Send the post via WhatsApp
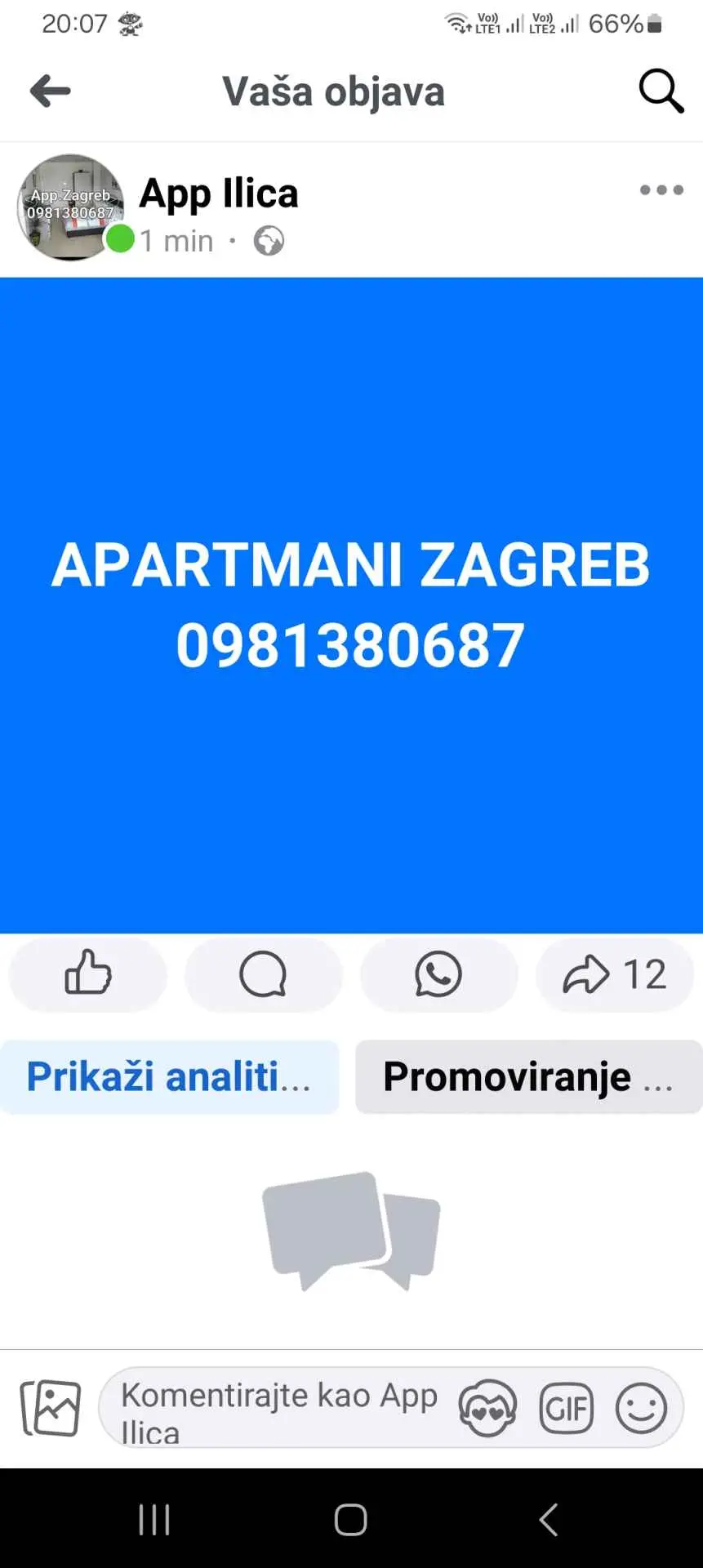The height and width of the screenshot is (1568, 703). [x=438, y=974]
